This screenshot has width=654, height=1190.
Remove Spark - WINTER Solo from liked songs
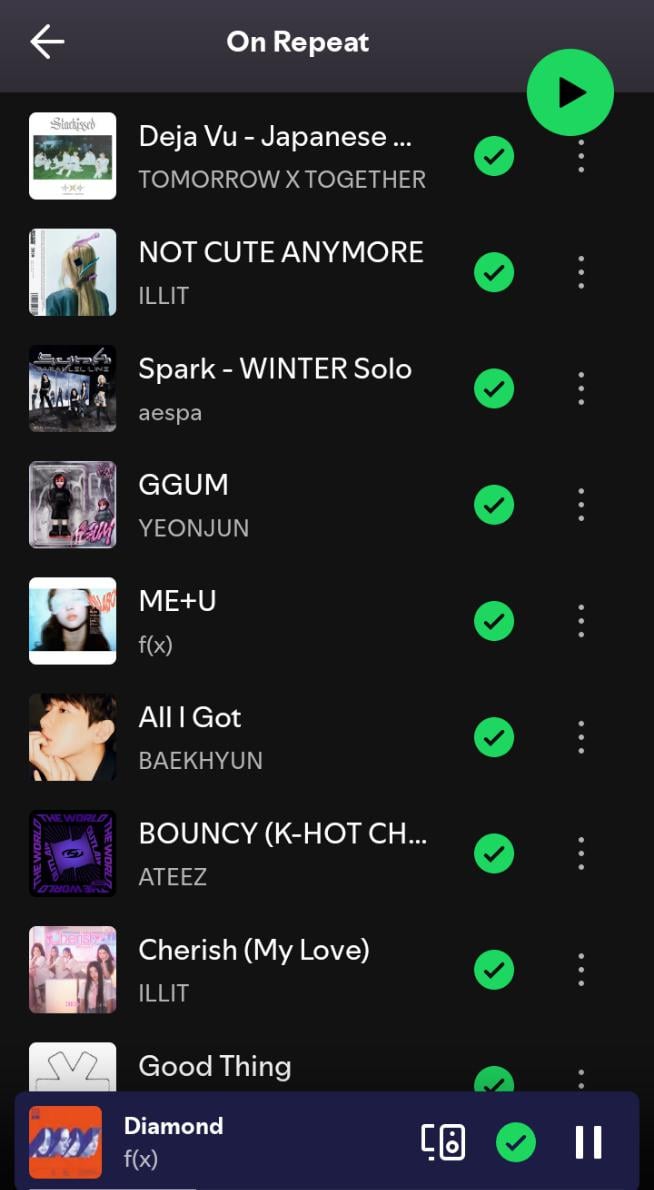pyautogui.click(x=493, y=388)
